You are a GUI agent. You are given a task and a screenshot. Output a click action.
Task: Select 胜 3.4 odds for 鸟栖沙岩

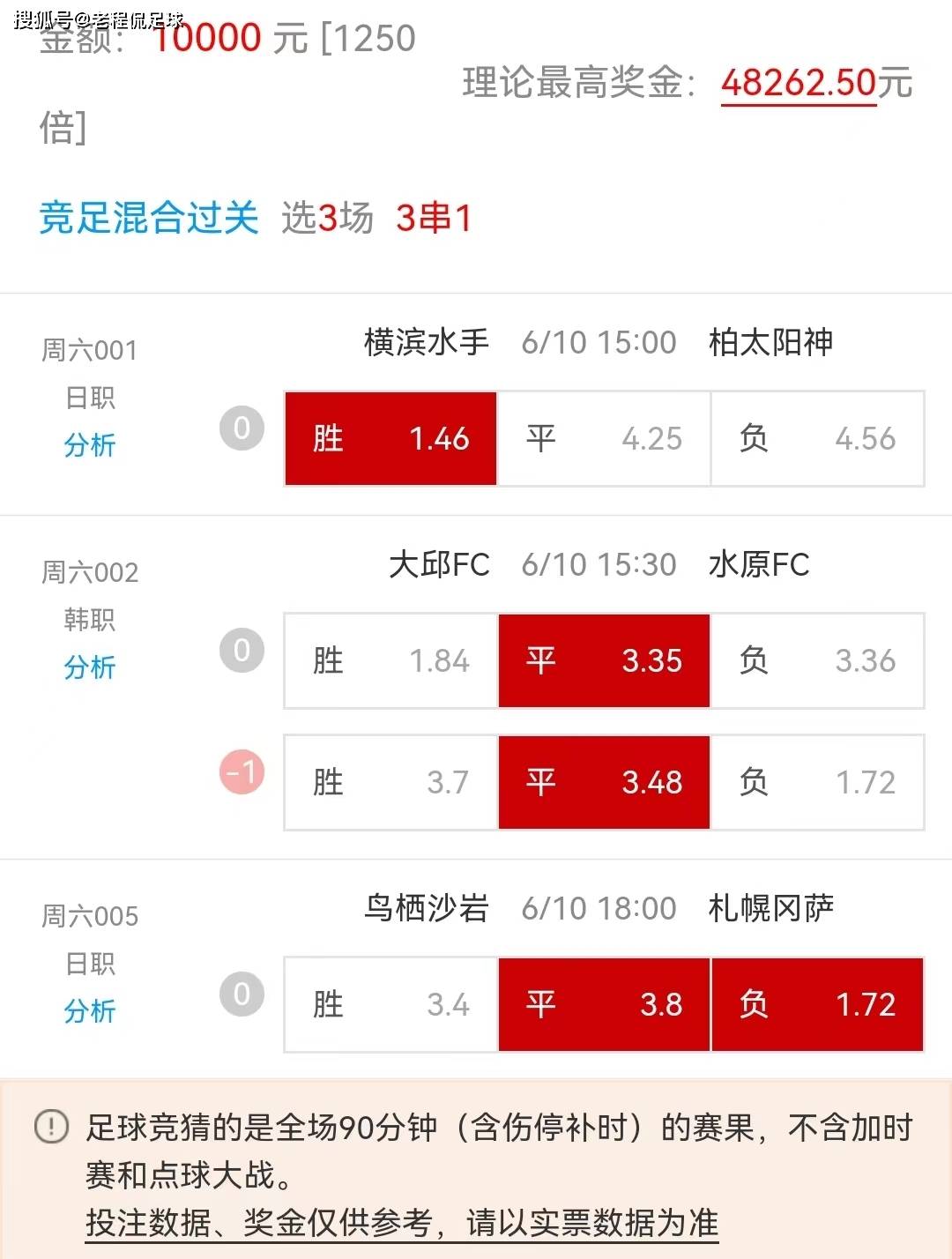point(390,1005)
